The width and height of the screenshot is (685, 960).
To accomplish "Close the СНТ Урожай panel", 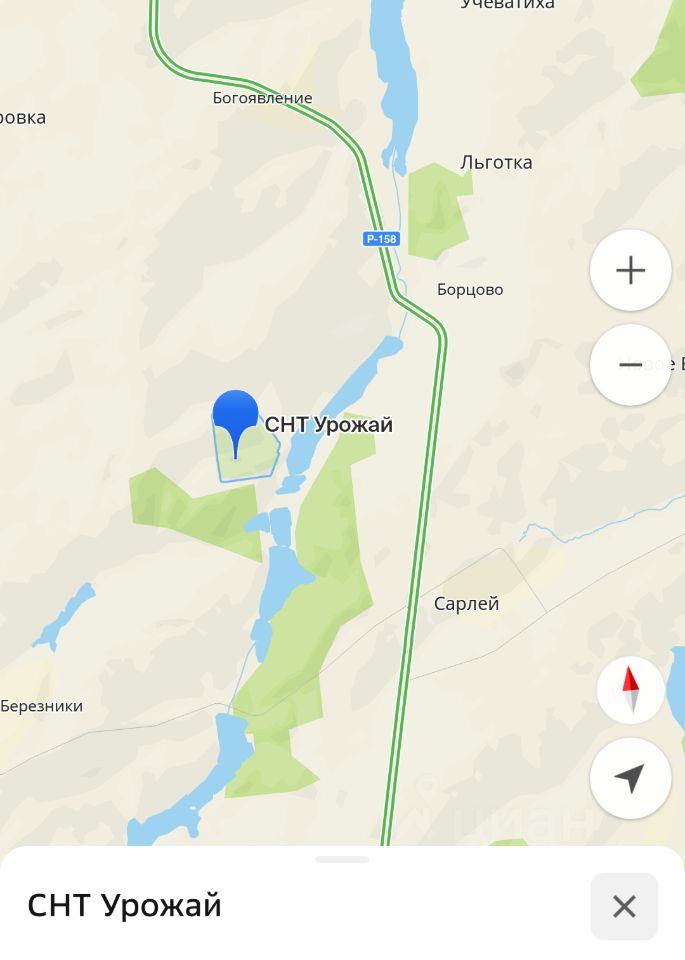I will pos(624,906).
